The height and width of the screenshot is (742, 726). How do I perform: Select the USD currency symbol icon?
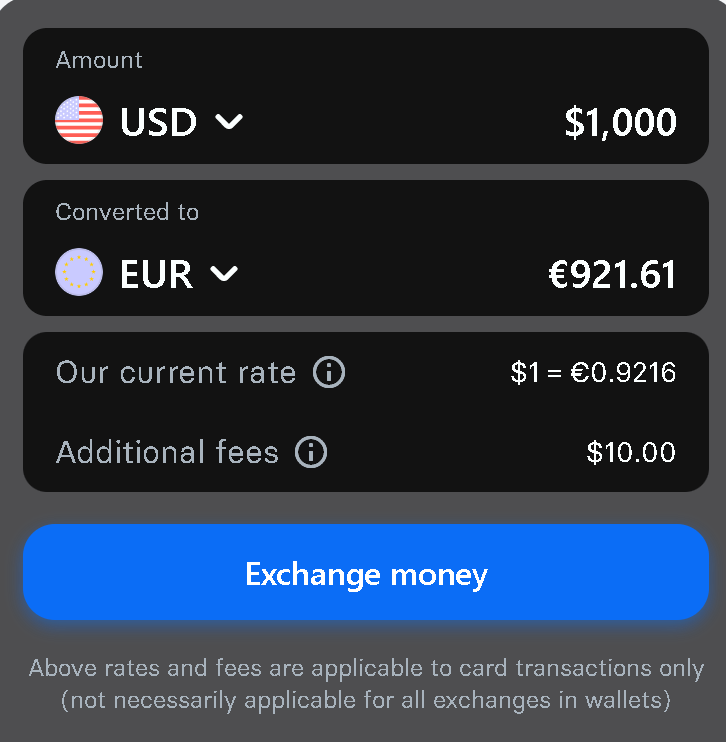(79, 120)
